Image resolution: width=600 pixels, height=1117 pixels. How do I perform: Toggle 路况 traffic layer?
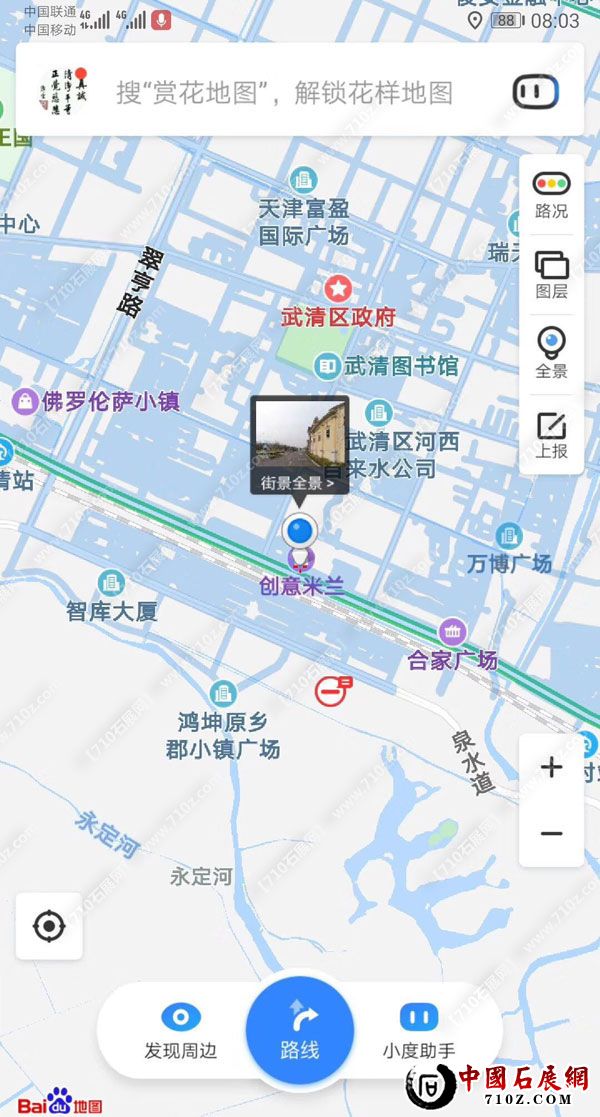[x=551, y=195]
